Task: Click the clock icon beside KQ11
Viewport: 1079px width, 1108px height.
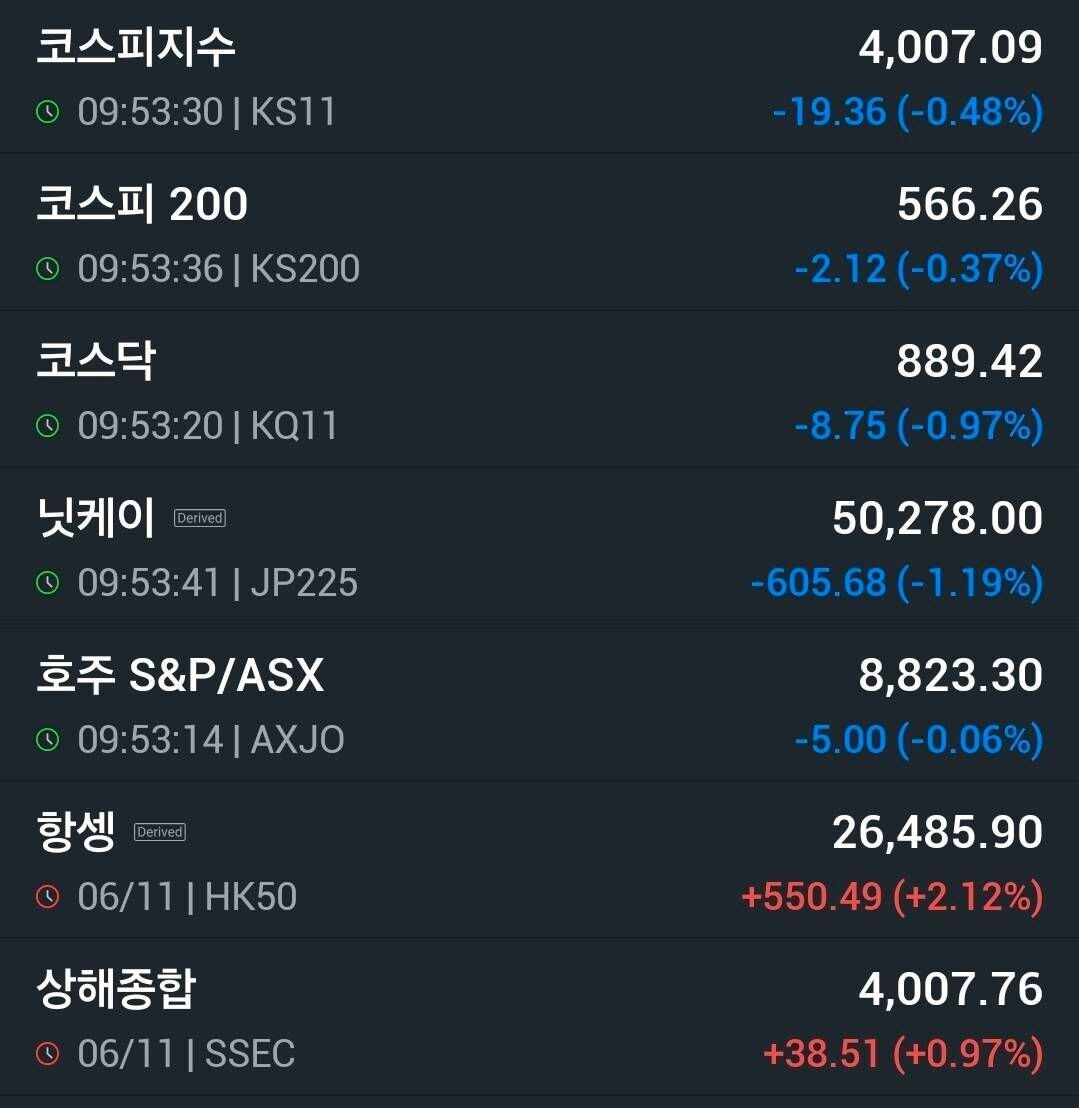Action: coord(49,425)
